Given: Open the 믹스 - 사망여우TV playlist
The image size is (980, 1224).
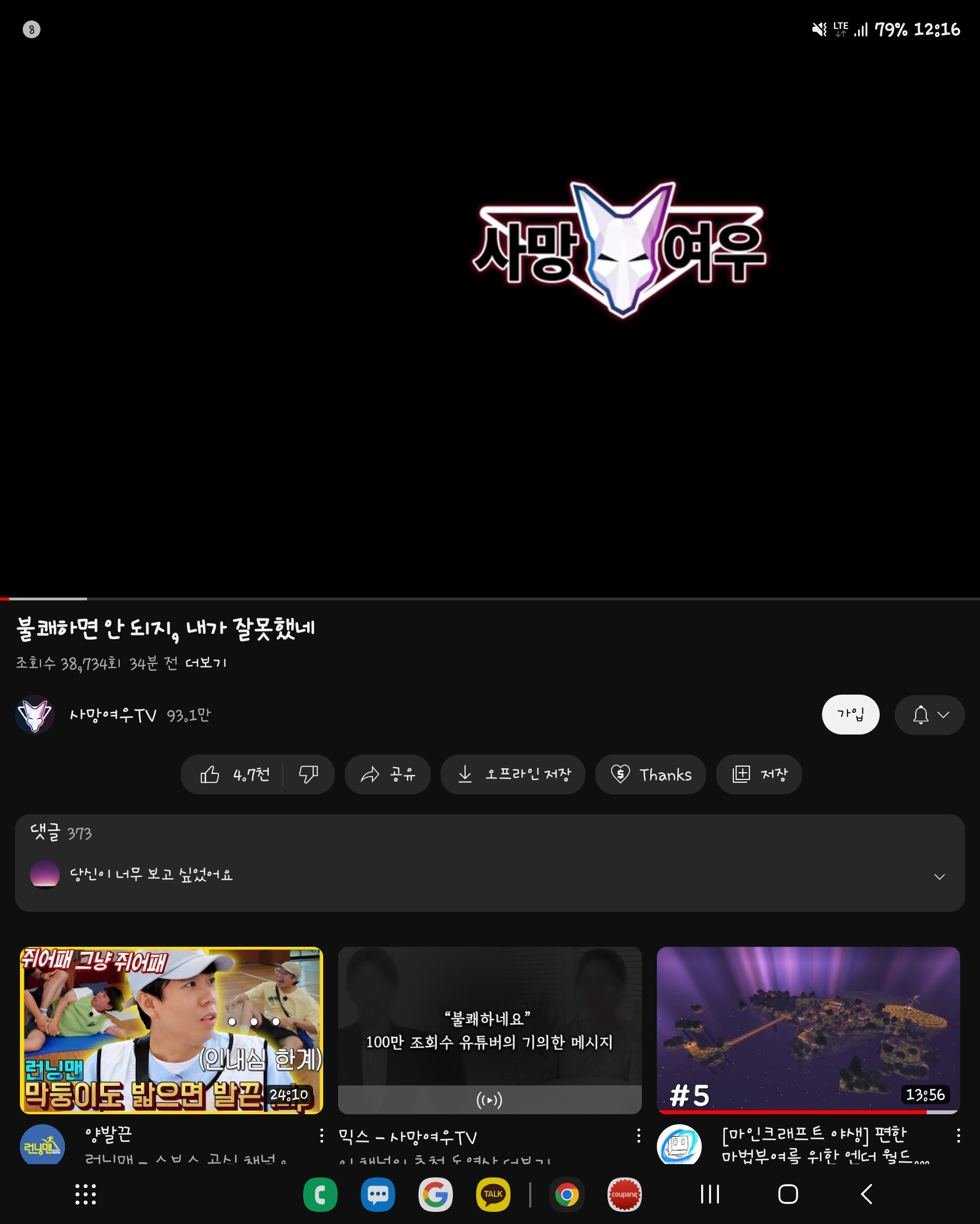Looking at the screenshot, I should tap(489, 1030).
